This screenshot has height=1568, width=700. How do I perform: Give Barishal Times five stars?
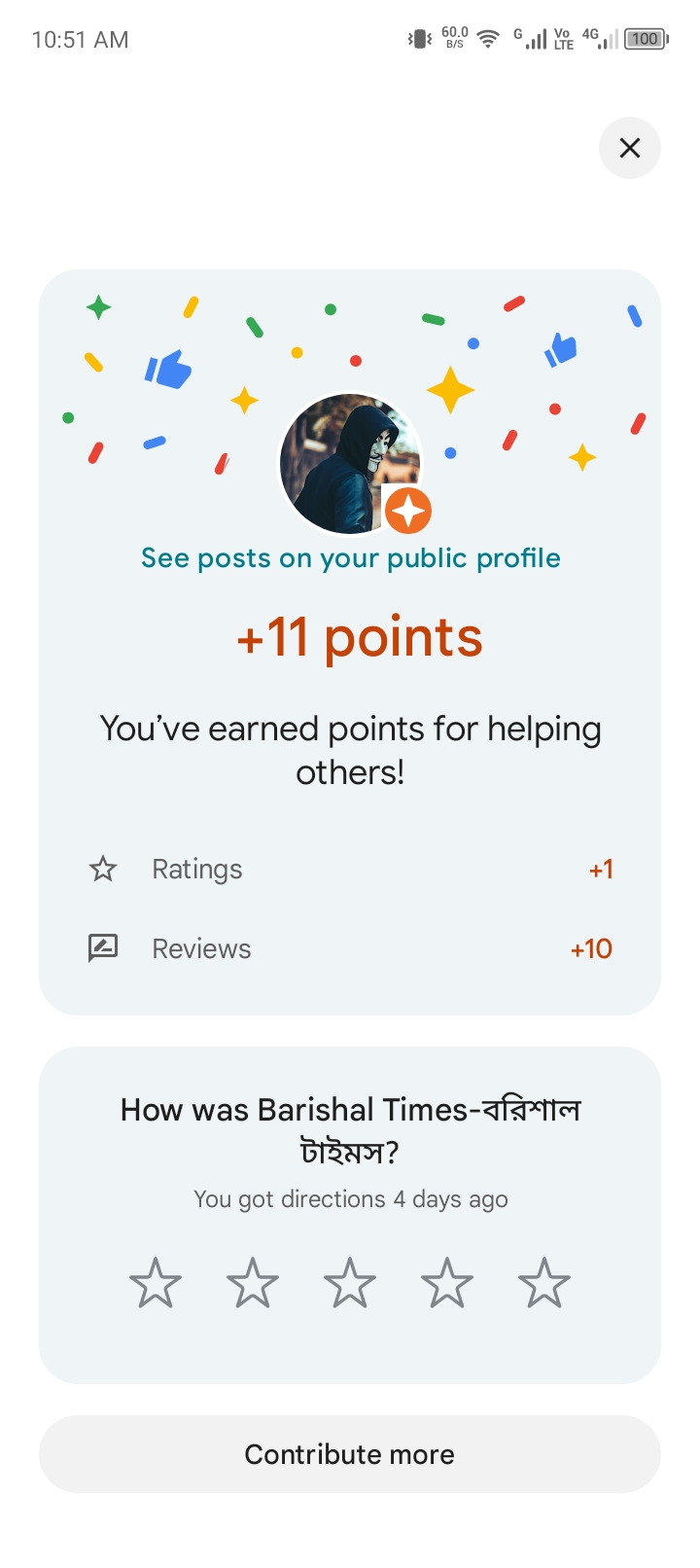tap(544, 1283)
